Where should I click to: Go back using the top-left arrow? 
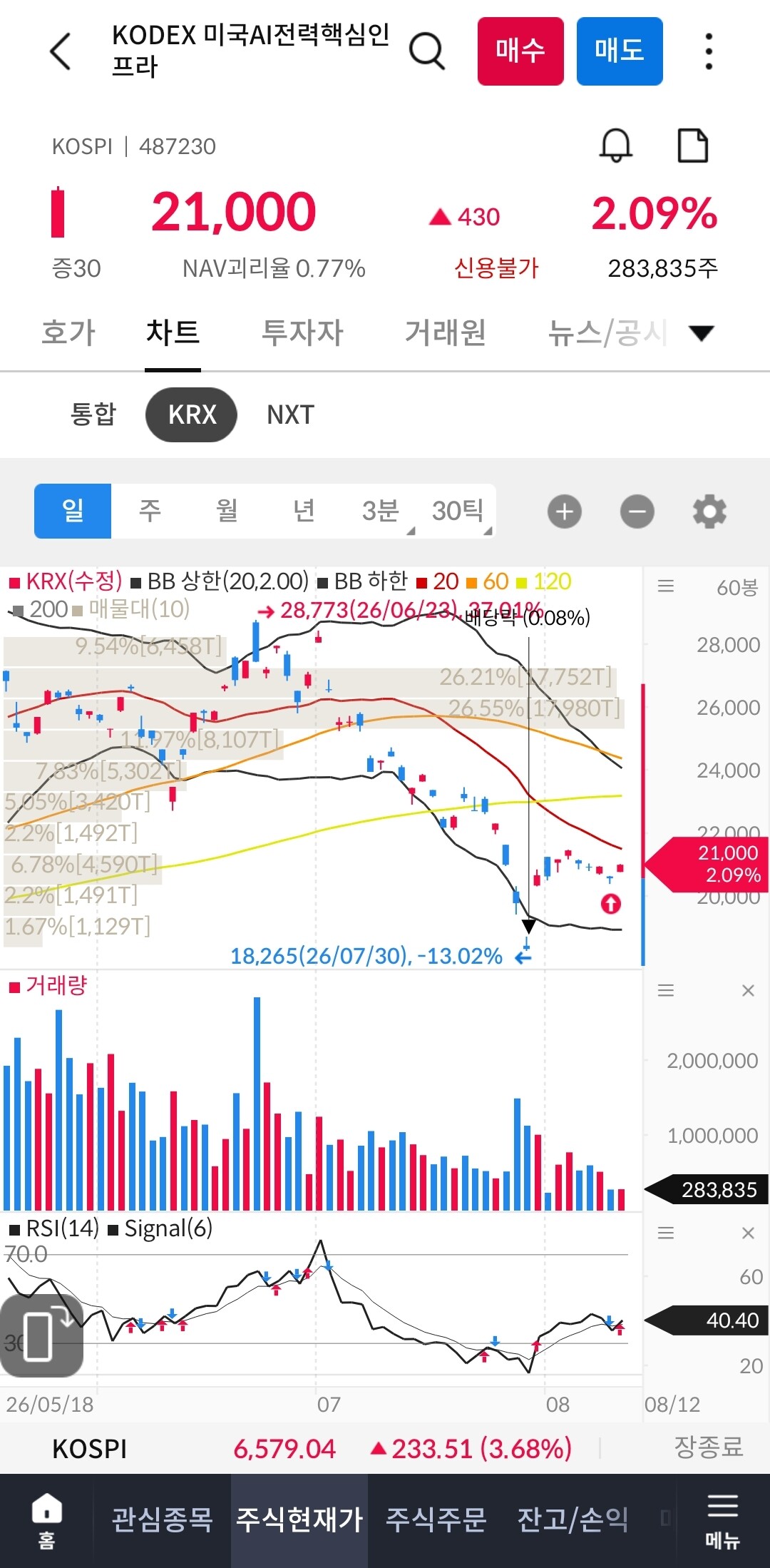click(61, 51)
